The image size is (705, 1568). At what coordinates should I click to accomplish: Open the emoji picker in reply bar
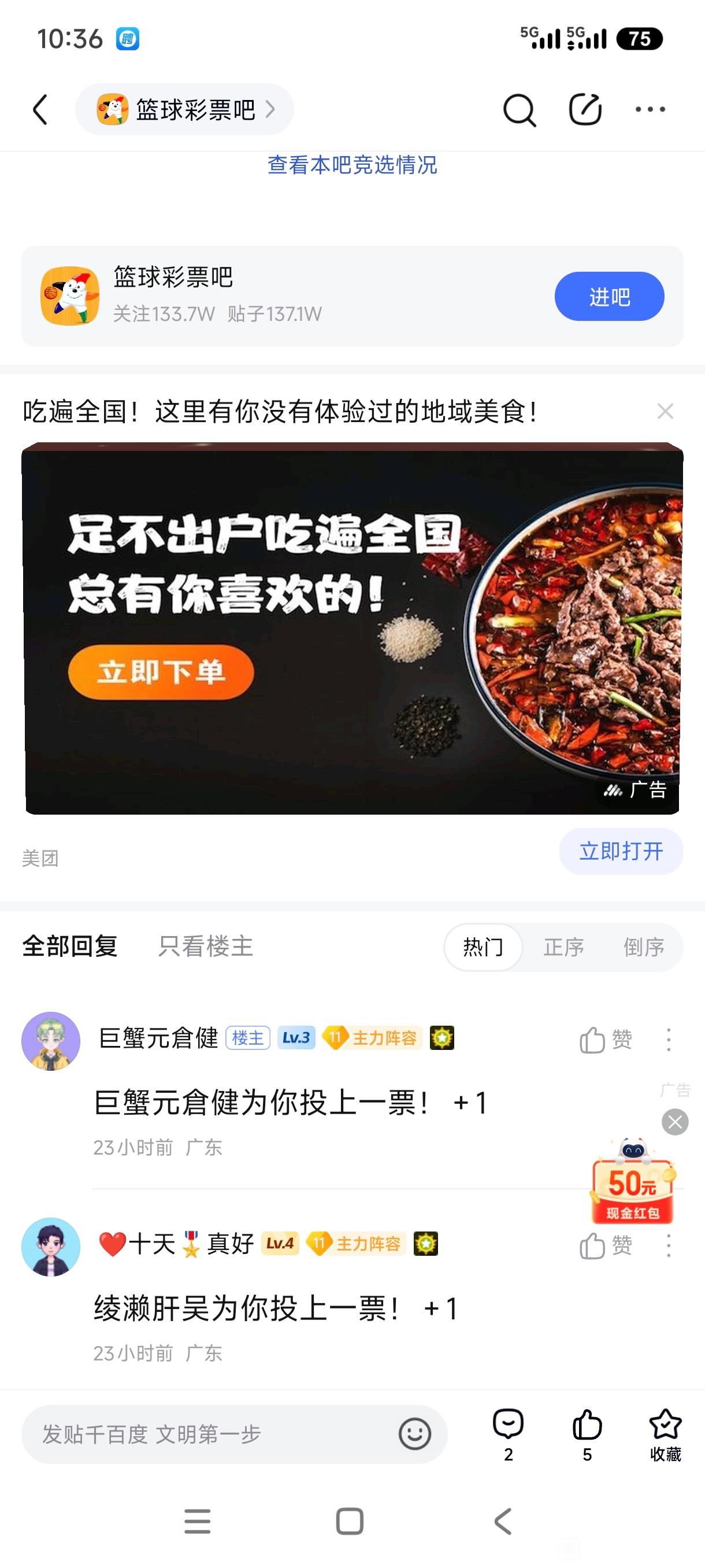click(415, 1434)
